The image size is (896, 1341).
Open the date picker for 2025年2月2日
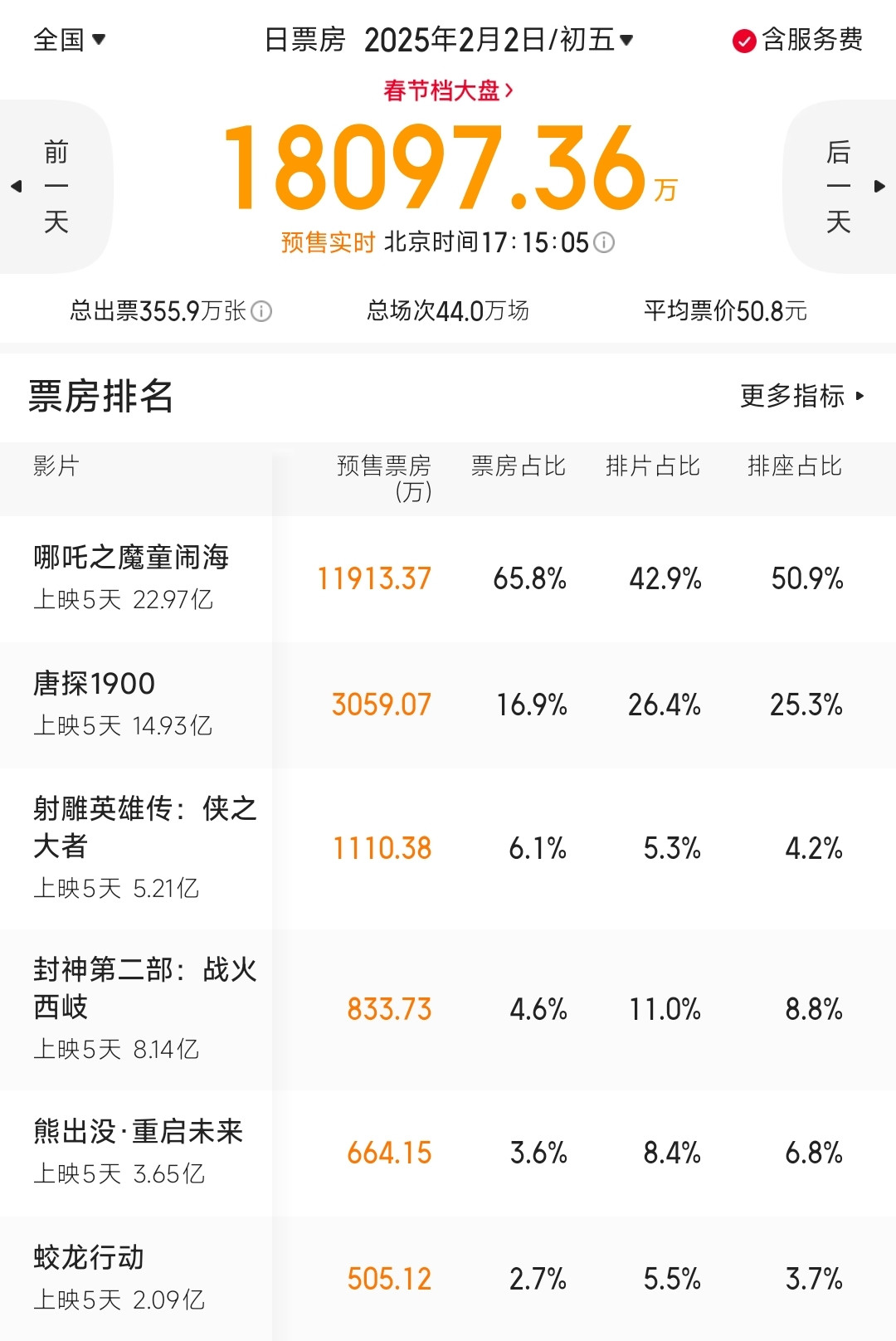(499, 39)
